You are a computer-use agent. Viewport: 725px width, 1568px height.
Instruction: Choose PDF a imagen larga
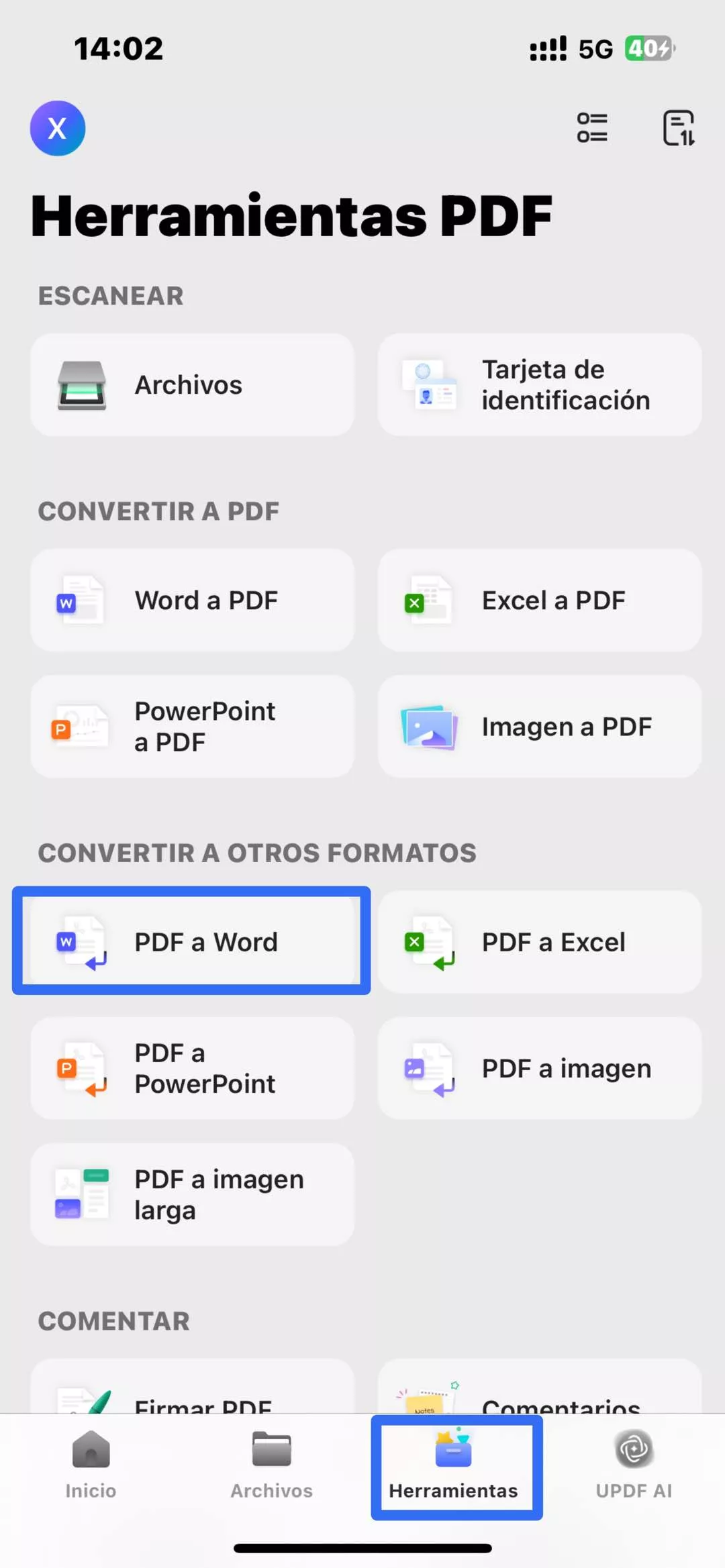point(192,1194)
